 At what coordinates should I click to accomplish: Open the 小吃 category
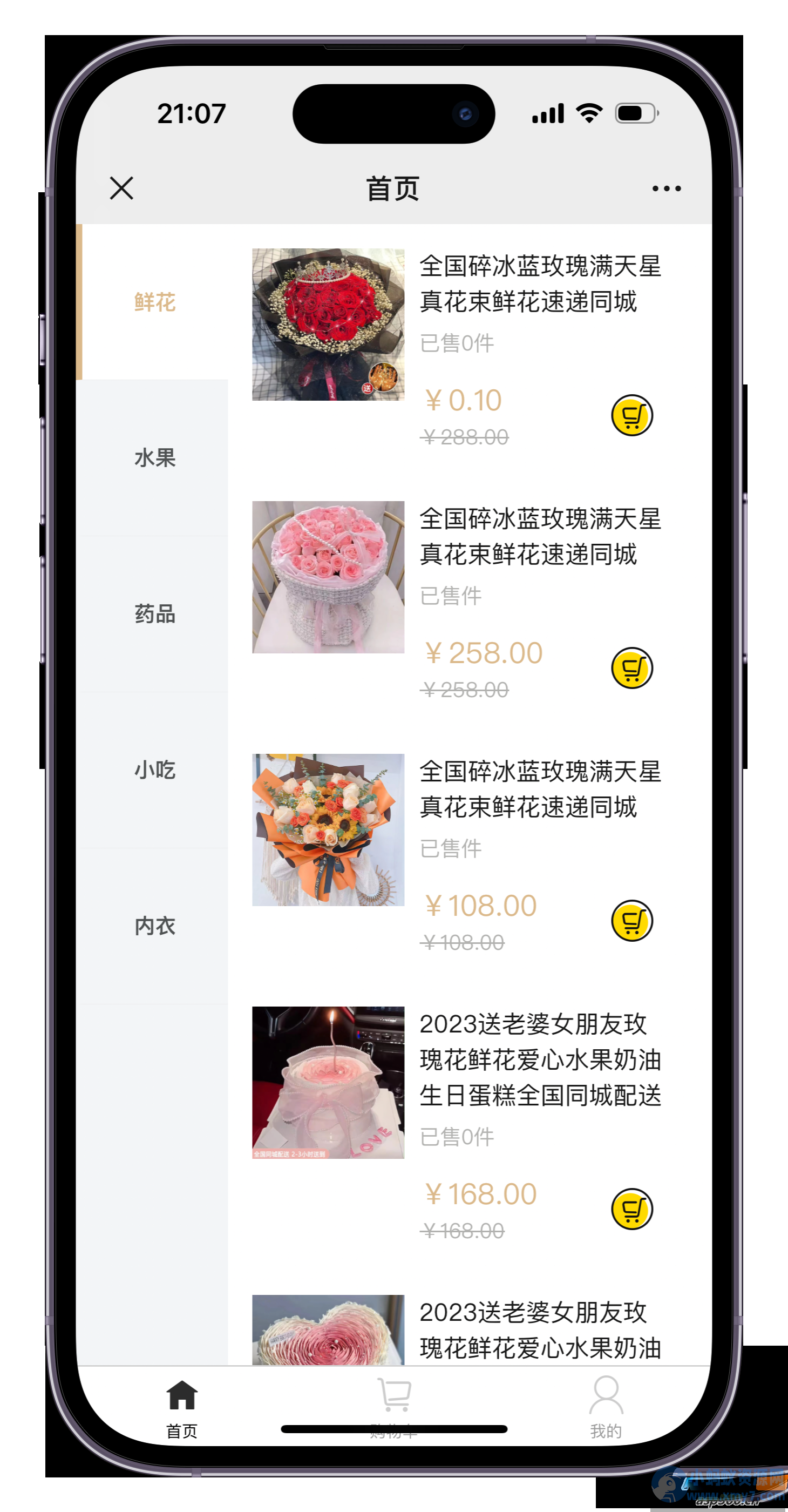click(x=155, y=770)
